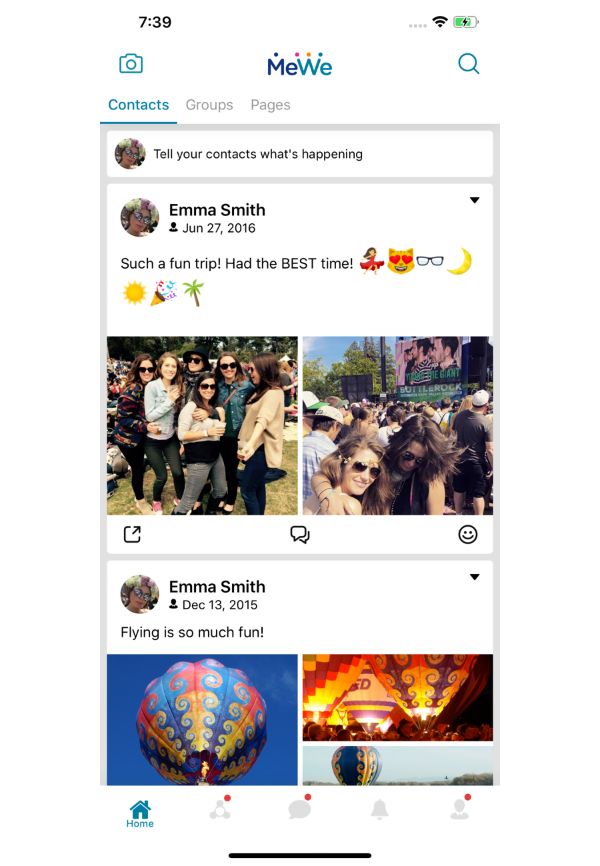Viewport: 600px width, 866px height.
Task: Switch to the Pages tab
Action: coord(270,105)
